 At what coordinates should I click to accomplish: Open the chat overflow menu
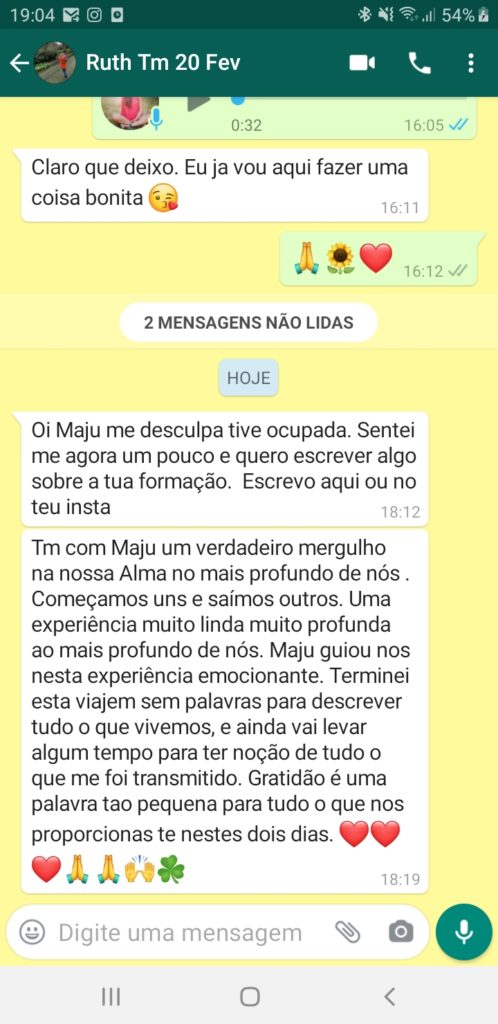(x=471, y=63)
